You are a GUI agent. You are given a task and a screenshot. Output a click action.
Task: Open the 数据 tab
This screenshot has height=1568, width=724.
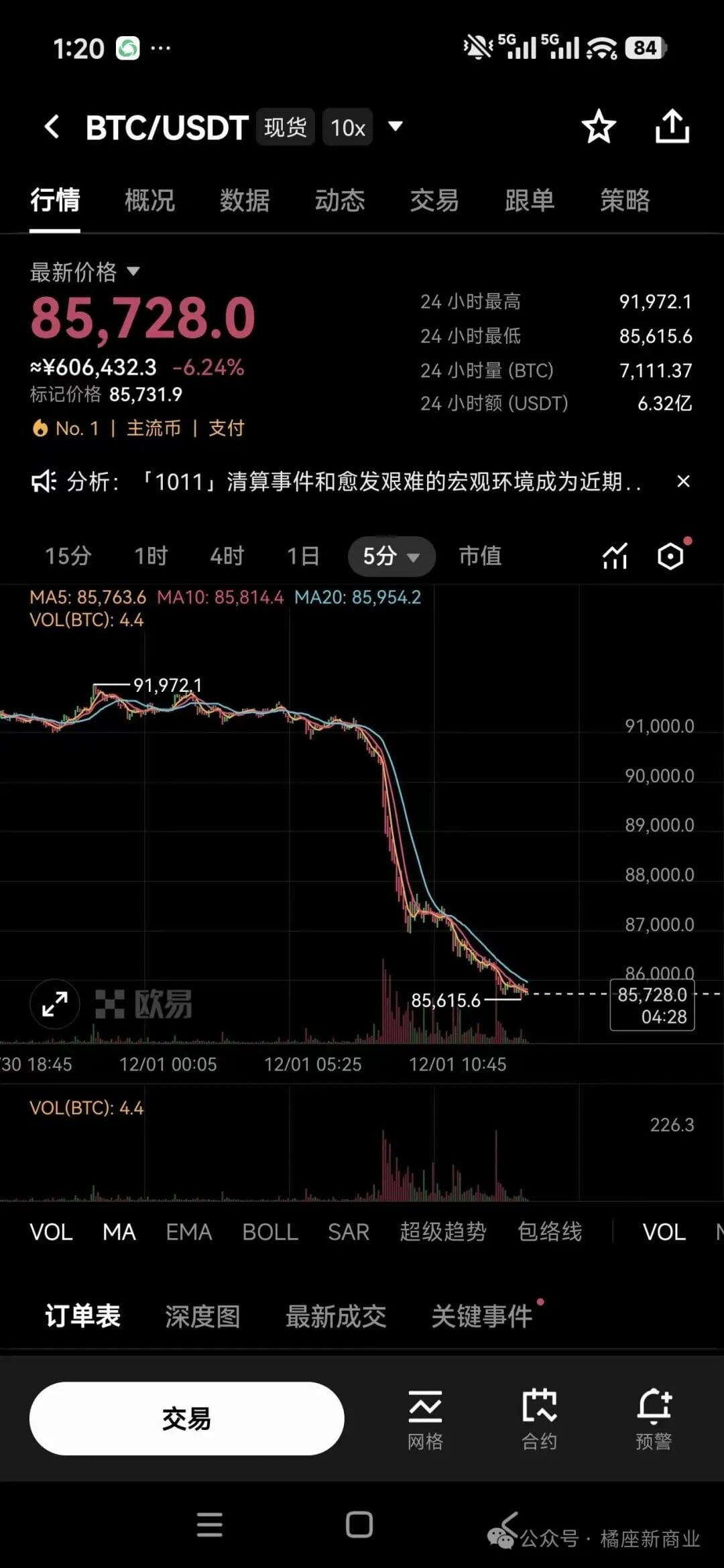click(244, 200)
